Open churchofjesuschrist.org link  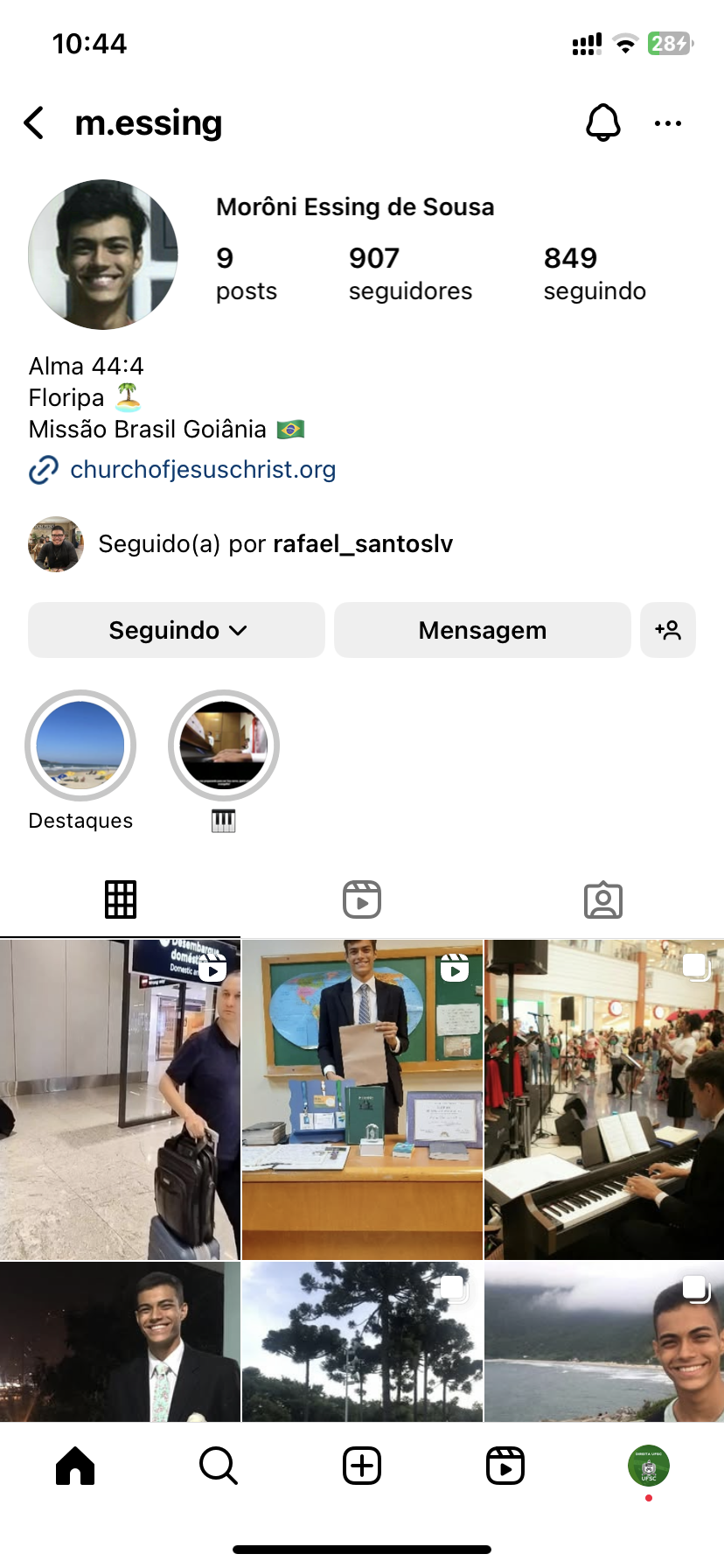[202, 470]
